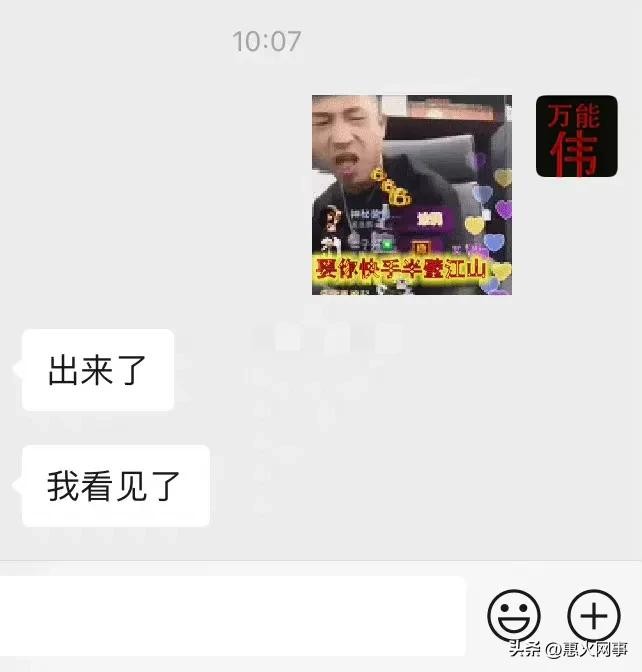View the 万能伟 avatar profile
Image resolution: width=642 pixels, height=672 pixels.
pos(576,137)
